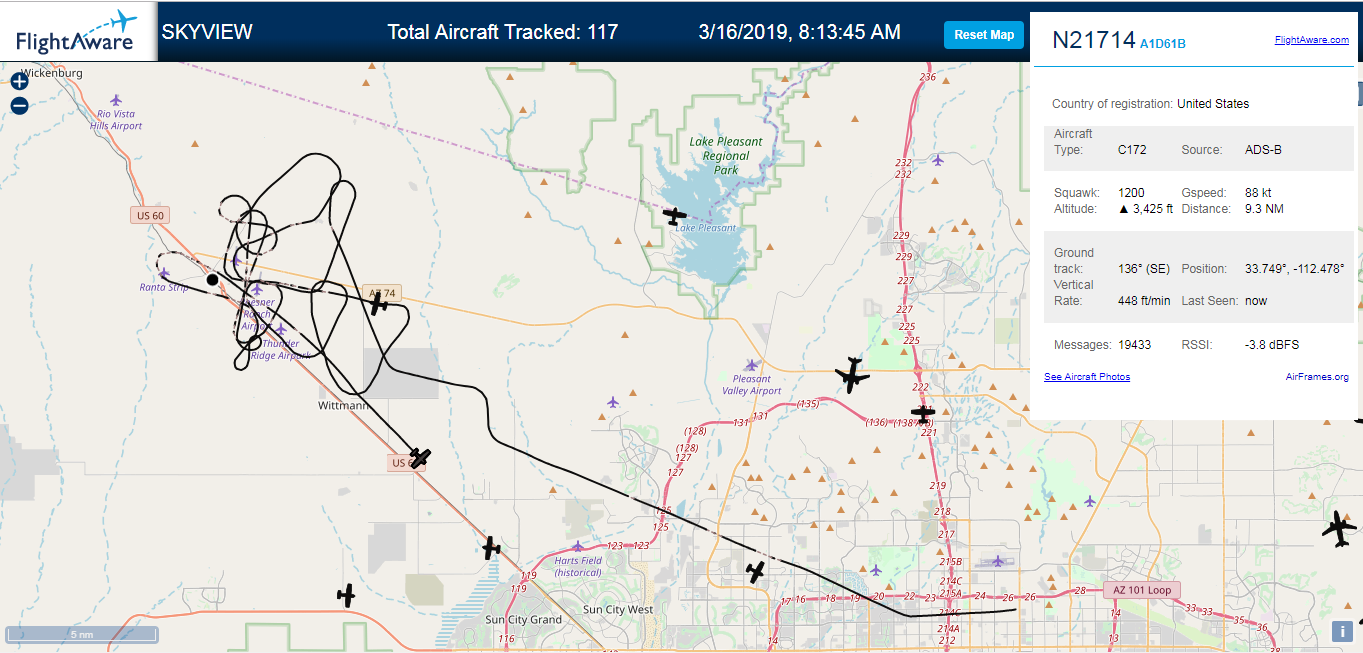
Task: Open See Aircraft Photos link
Action: pos(1087,377)
